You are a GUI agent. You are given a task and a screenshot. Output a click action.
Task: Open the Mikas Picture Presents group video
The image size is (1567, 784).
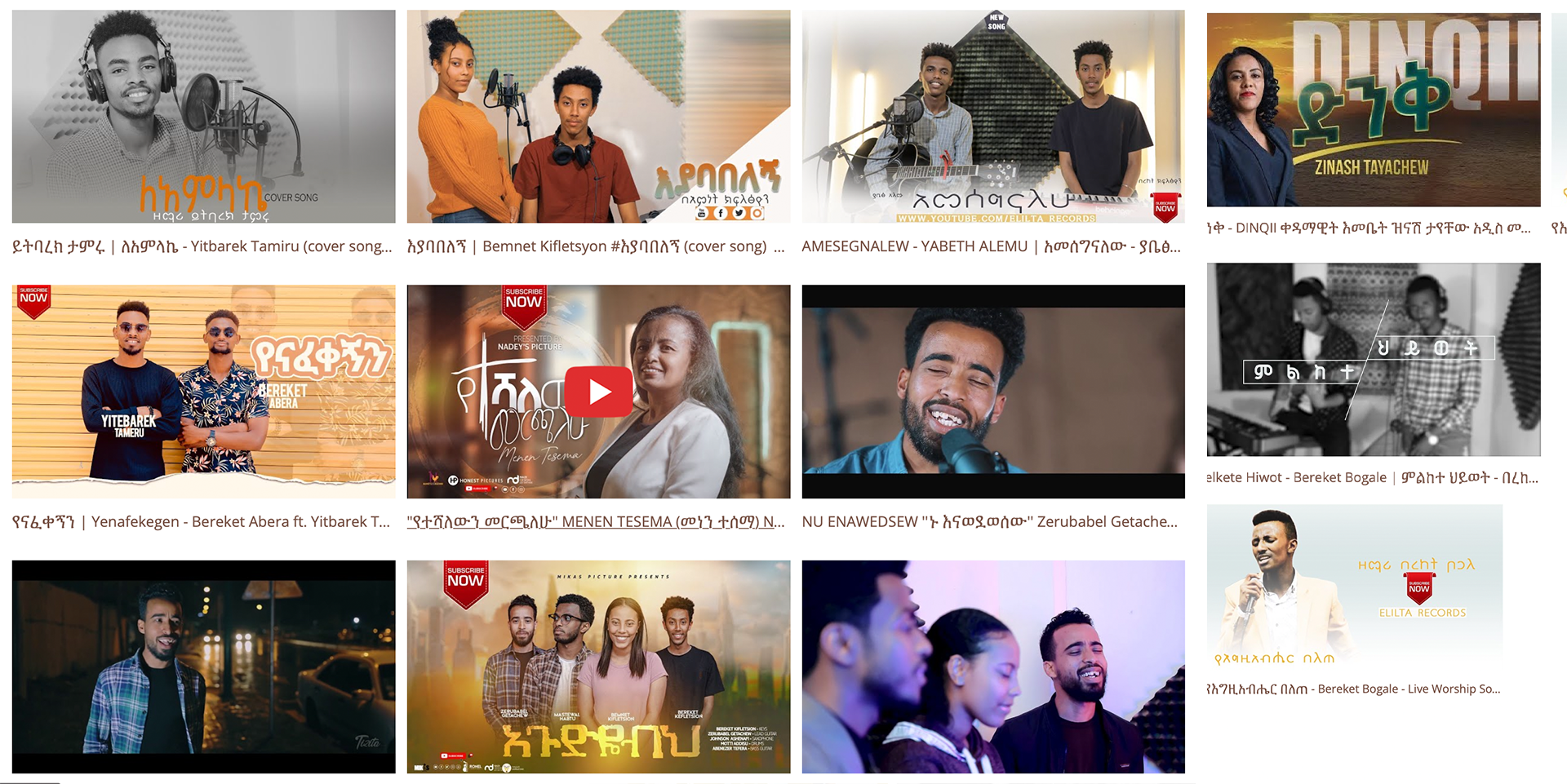click(x=598, y=667)
